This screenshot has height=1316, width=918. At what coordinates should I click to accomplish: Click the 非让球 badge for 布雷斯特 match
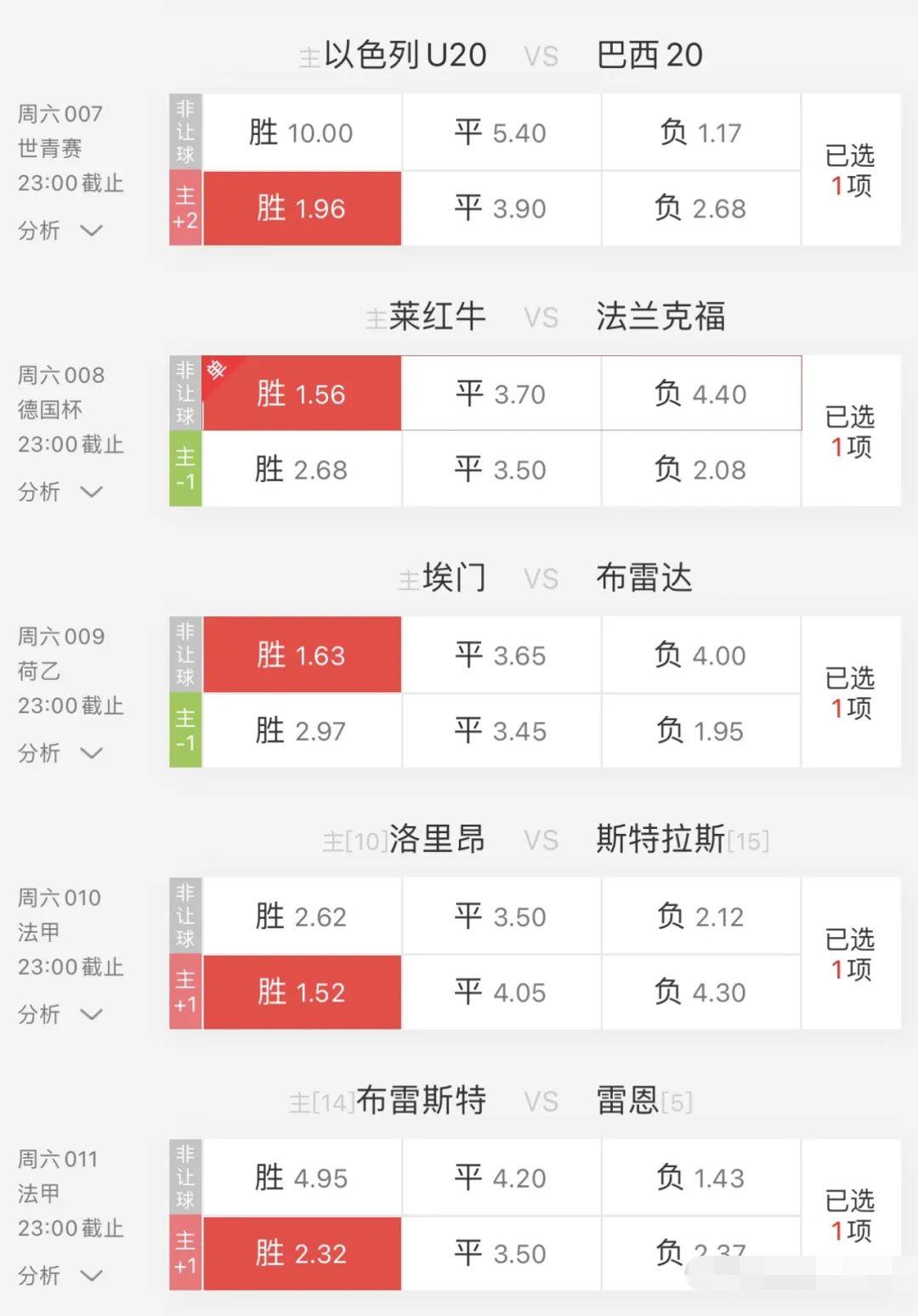[x=184, y=1177]
